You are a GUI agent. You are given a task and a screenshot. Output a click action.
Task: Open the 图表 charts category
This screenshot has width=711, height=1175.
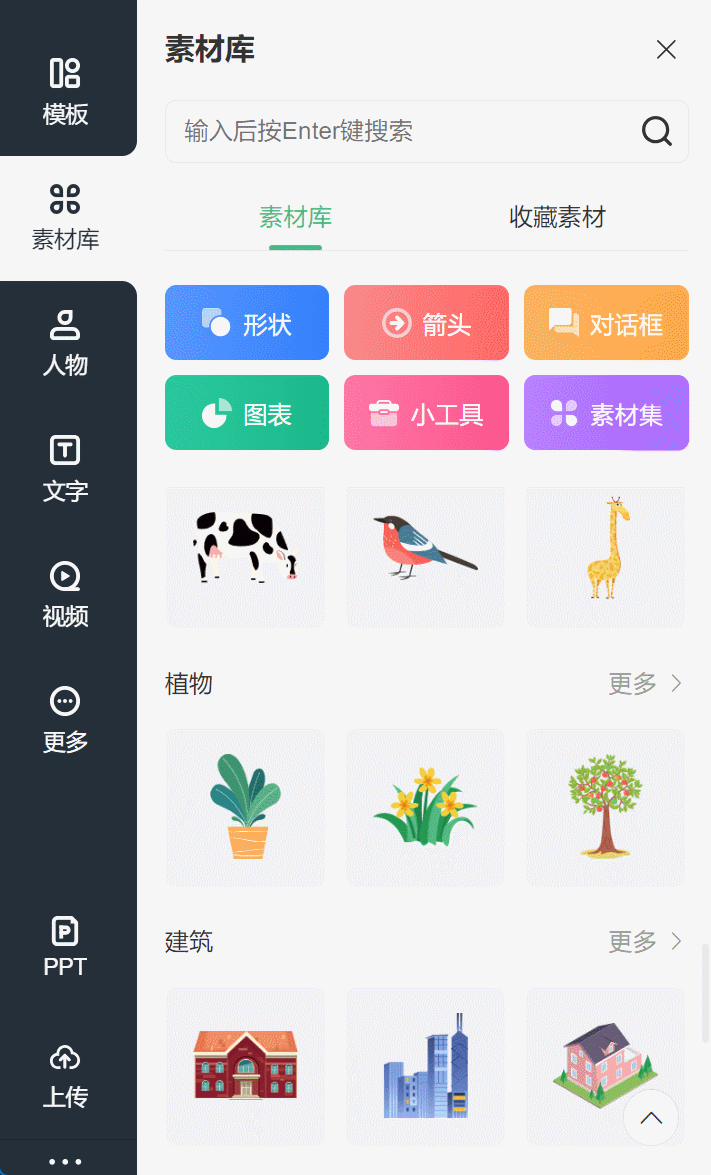[x=246, y=413]
